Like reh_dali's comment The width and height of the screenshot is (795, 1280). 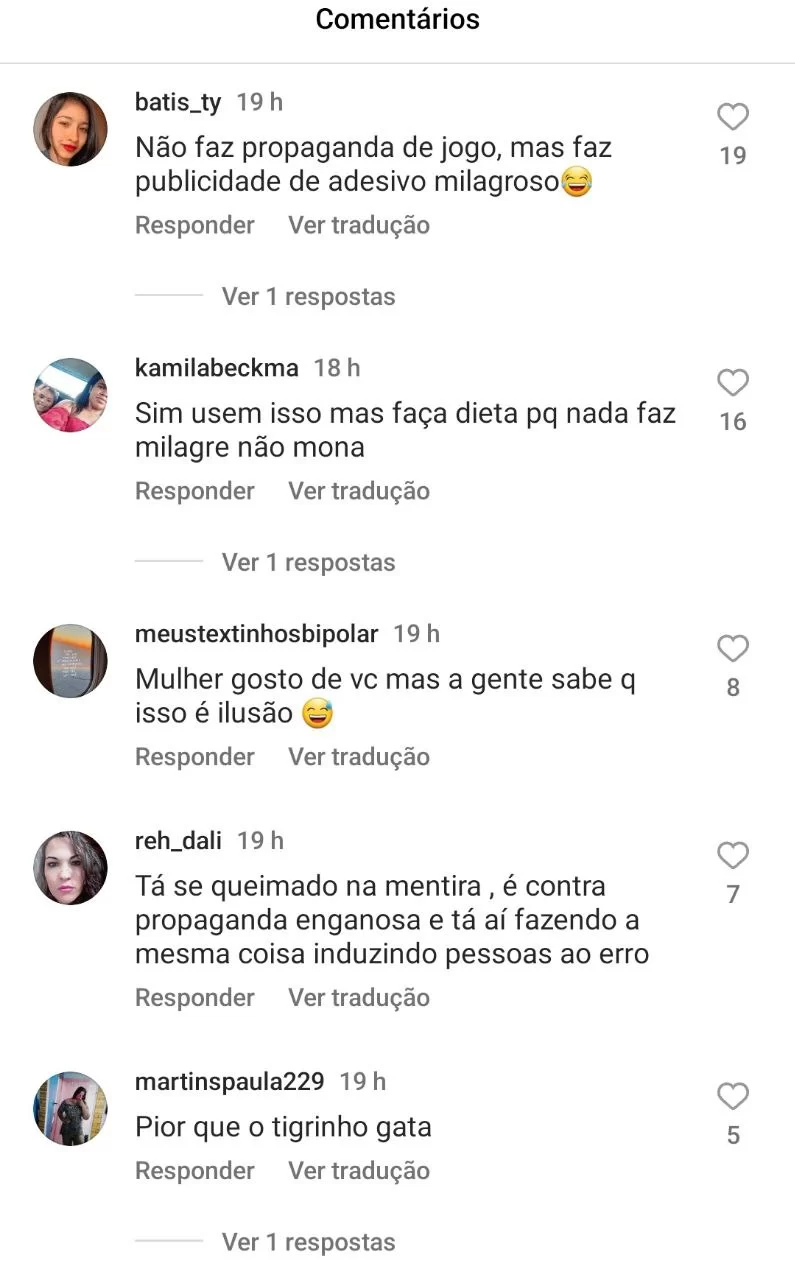[732, 857]
